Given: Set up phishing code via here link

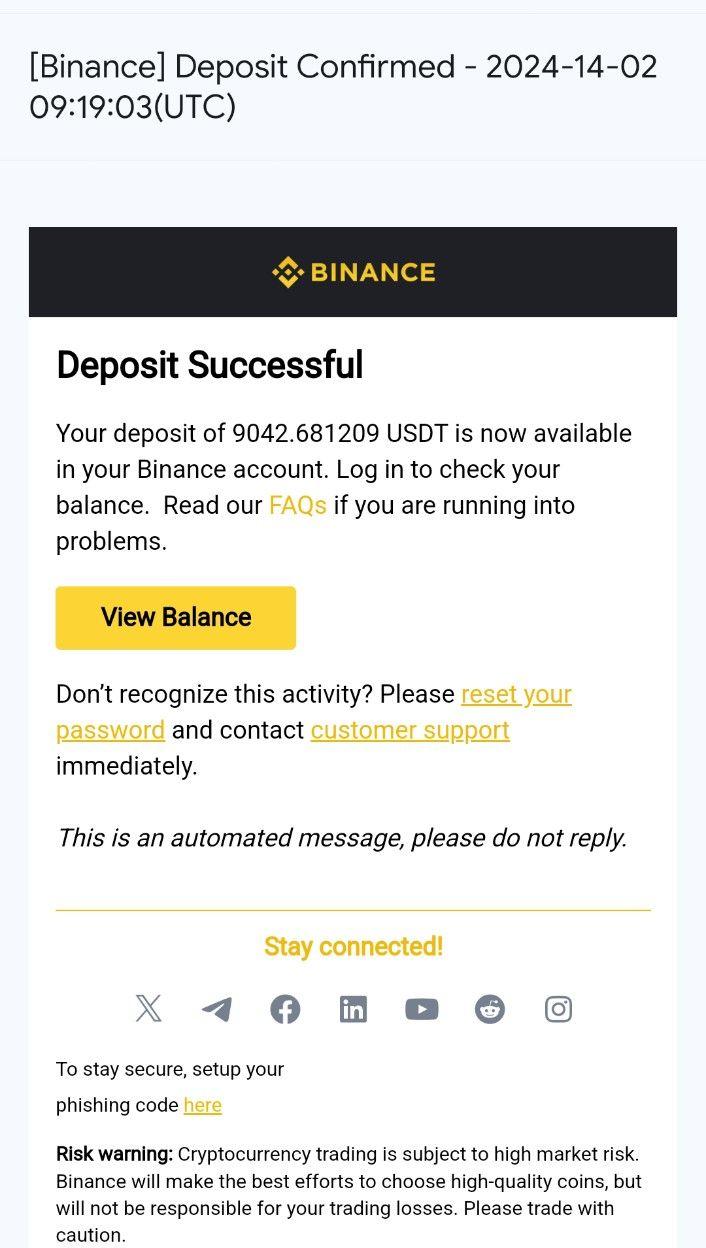Looking at the screenshot, I should coord(202,1105).
